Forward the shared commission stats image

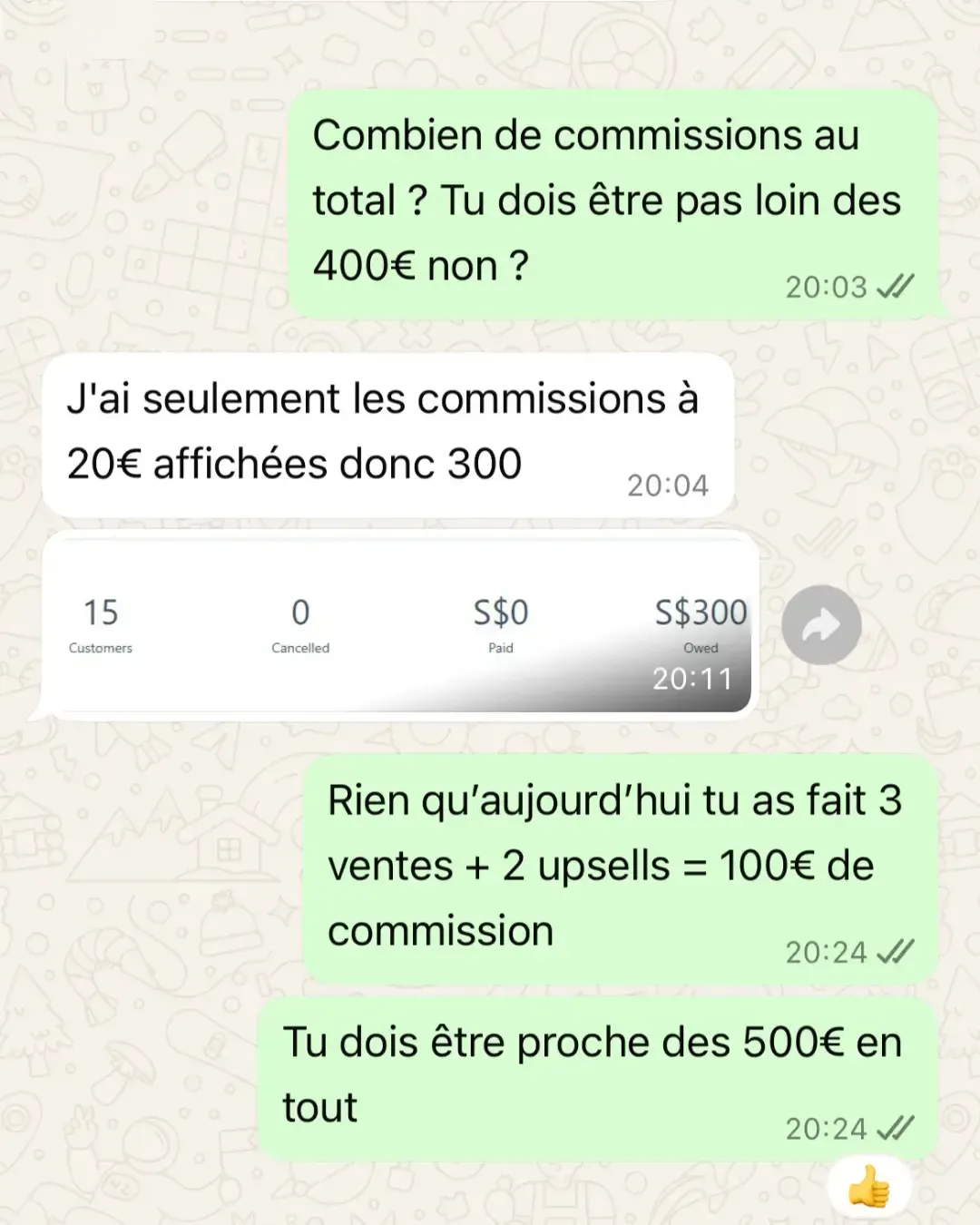(x=821, y=625)
